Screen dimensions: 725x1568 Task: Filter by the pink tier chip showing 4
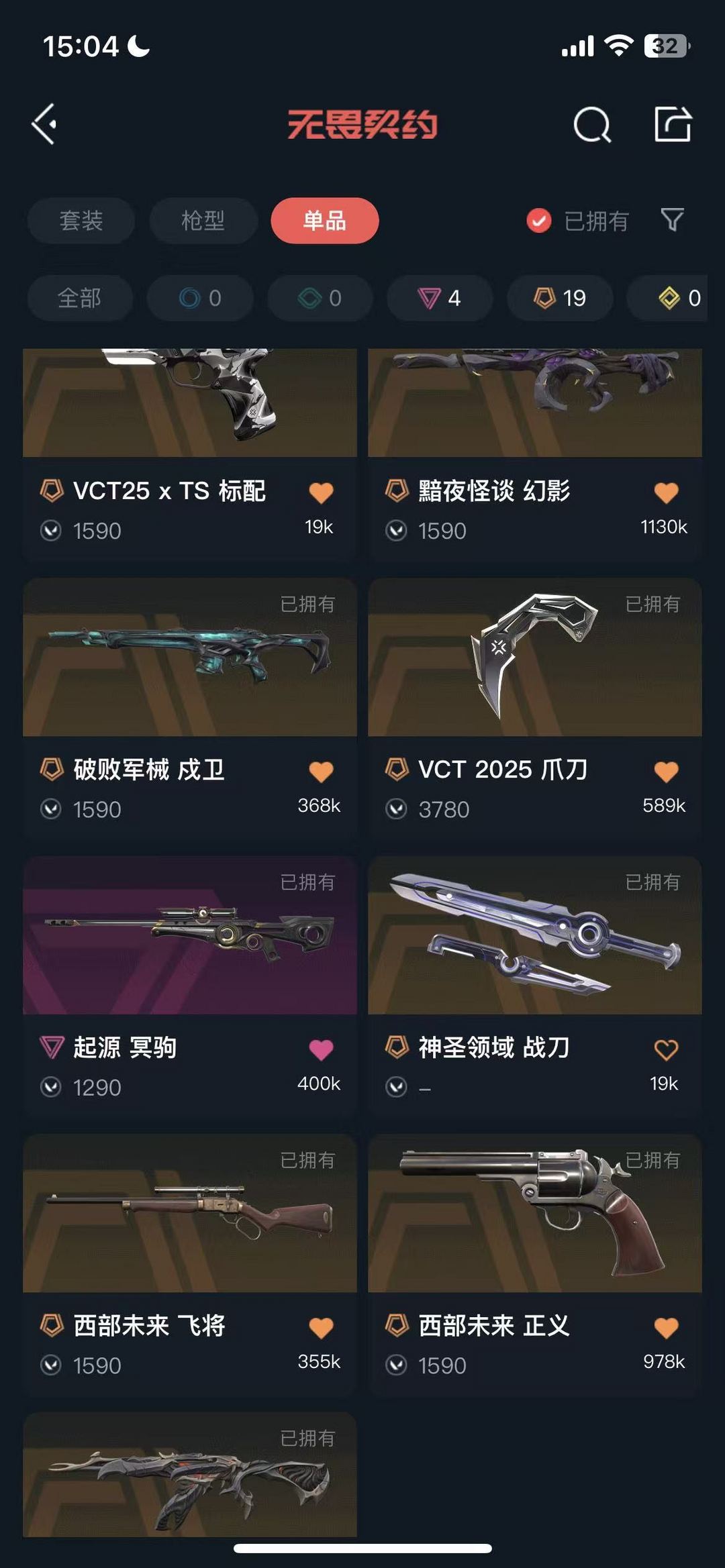tap(440, 298)
